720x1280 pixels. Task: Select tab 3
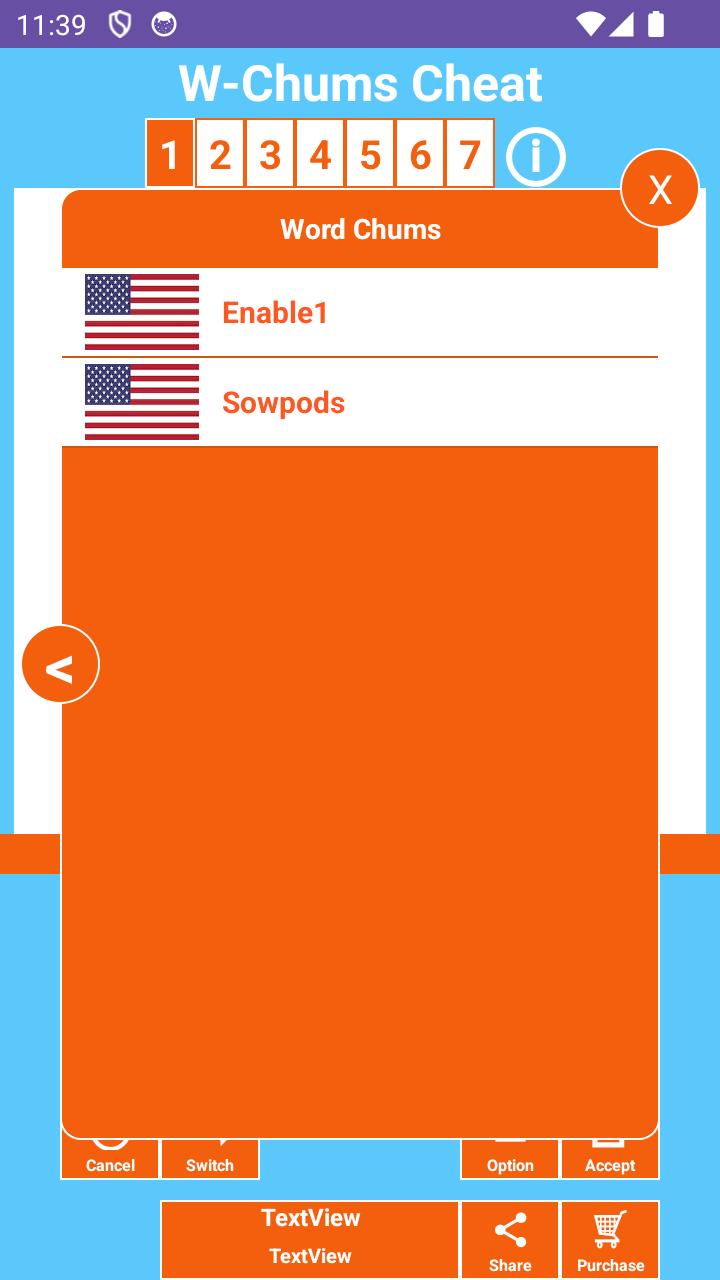click(x=270, y=153)
